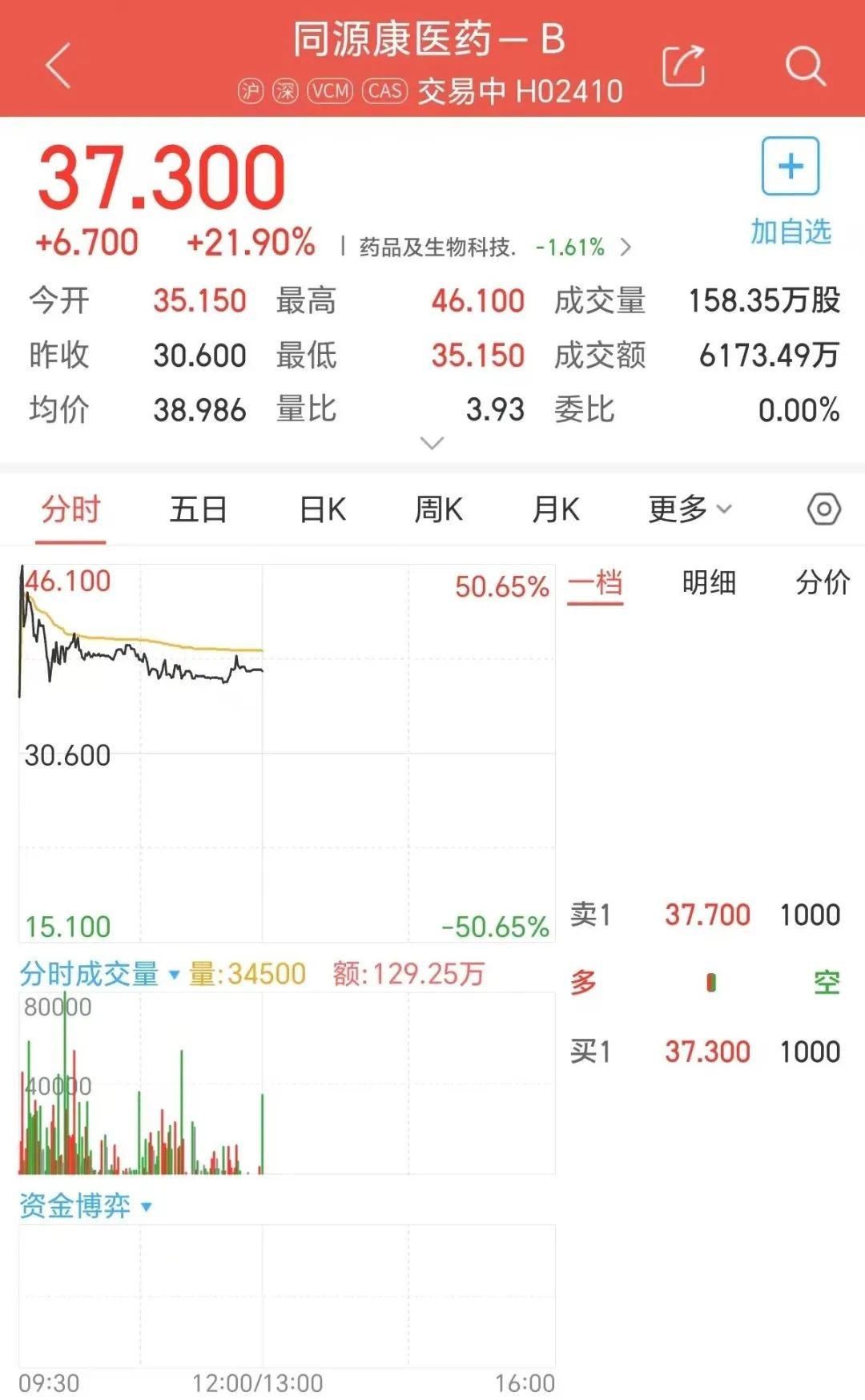Show the 明细 trade details tab
The width and height of the screenshot is (865, 1400).
709,583
